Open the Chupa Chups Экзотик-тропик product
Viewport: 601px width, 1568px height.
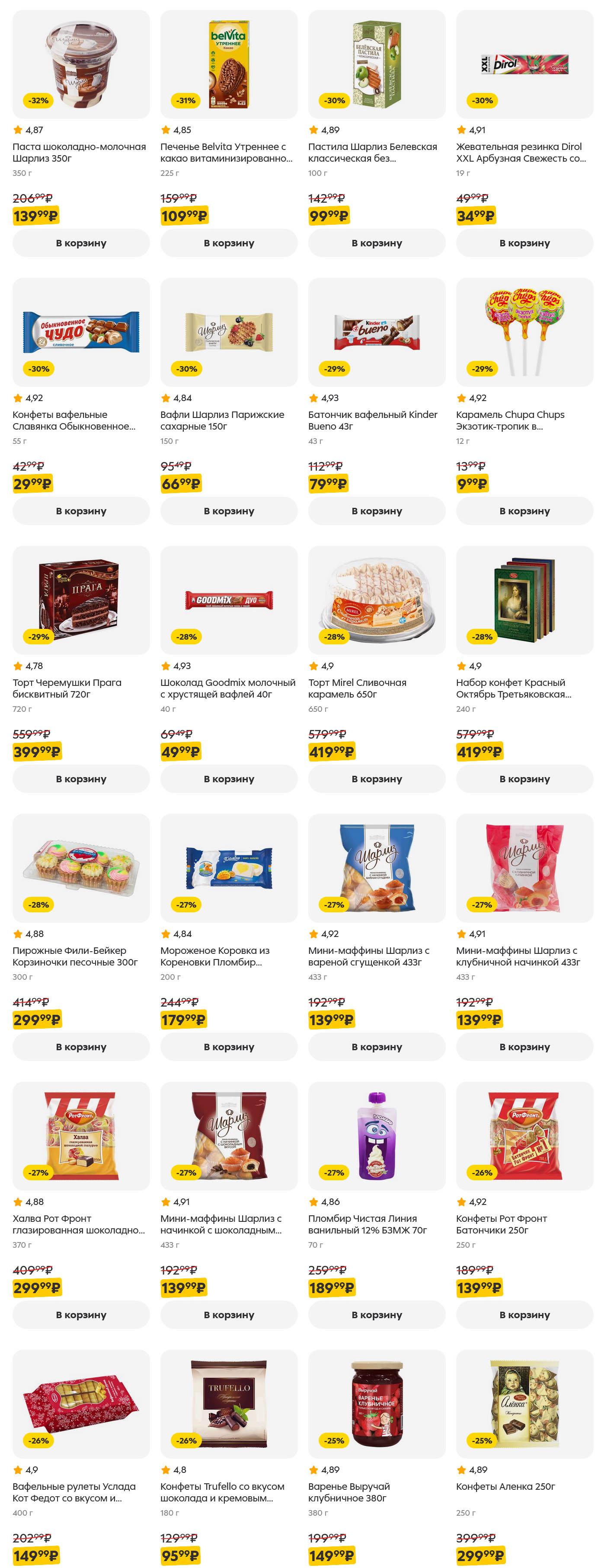pos(524,332)
